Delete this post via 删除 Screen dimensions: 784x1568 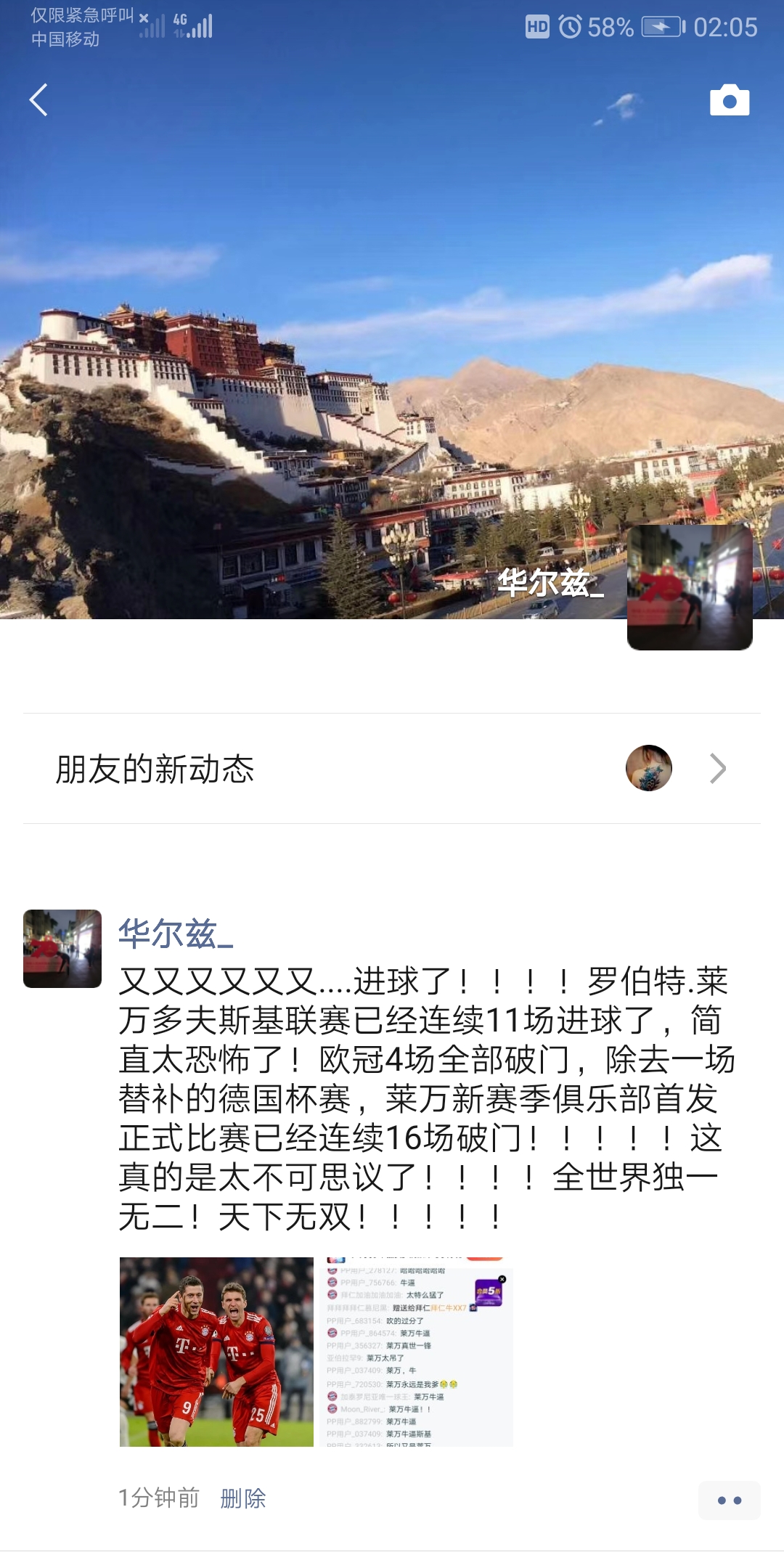(243, 1498)
